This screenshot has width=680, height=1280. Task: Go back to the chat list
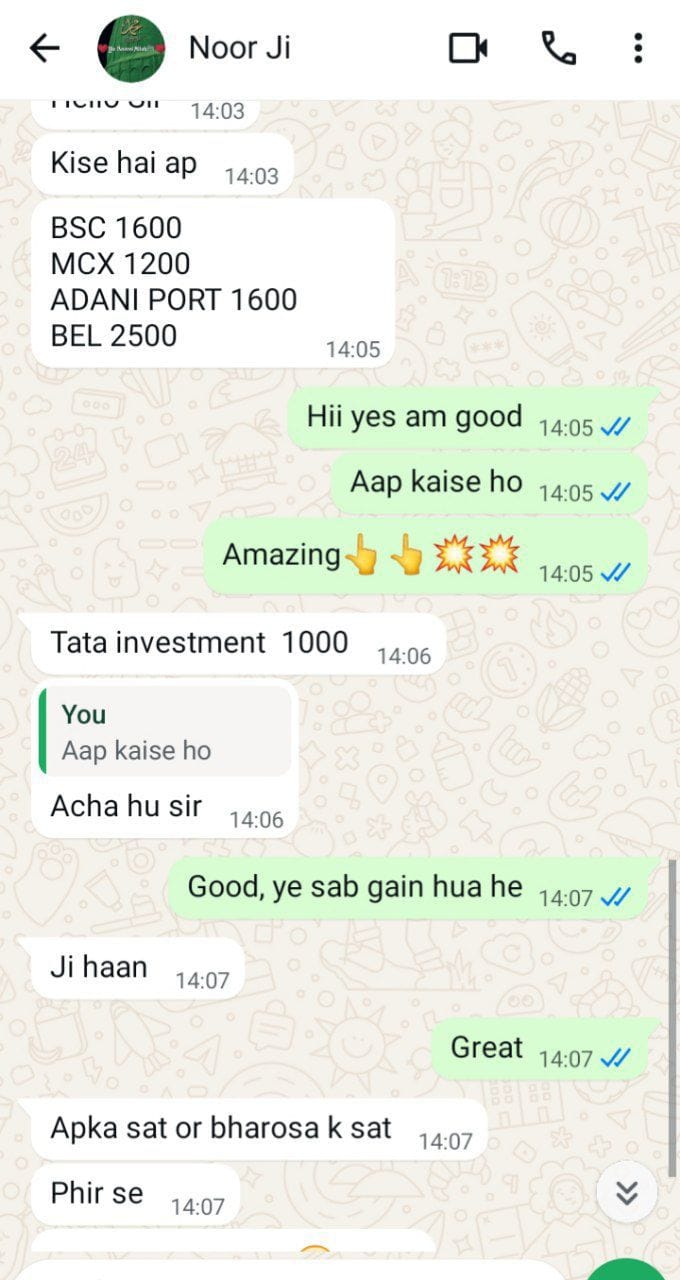(45, 48)
